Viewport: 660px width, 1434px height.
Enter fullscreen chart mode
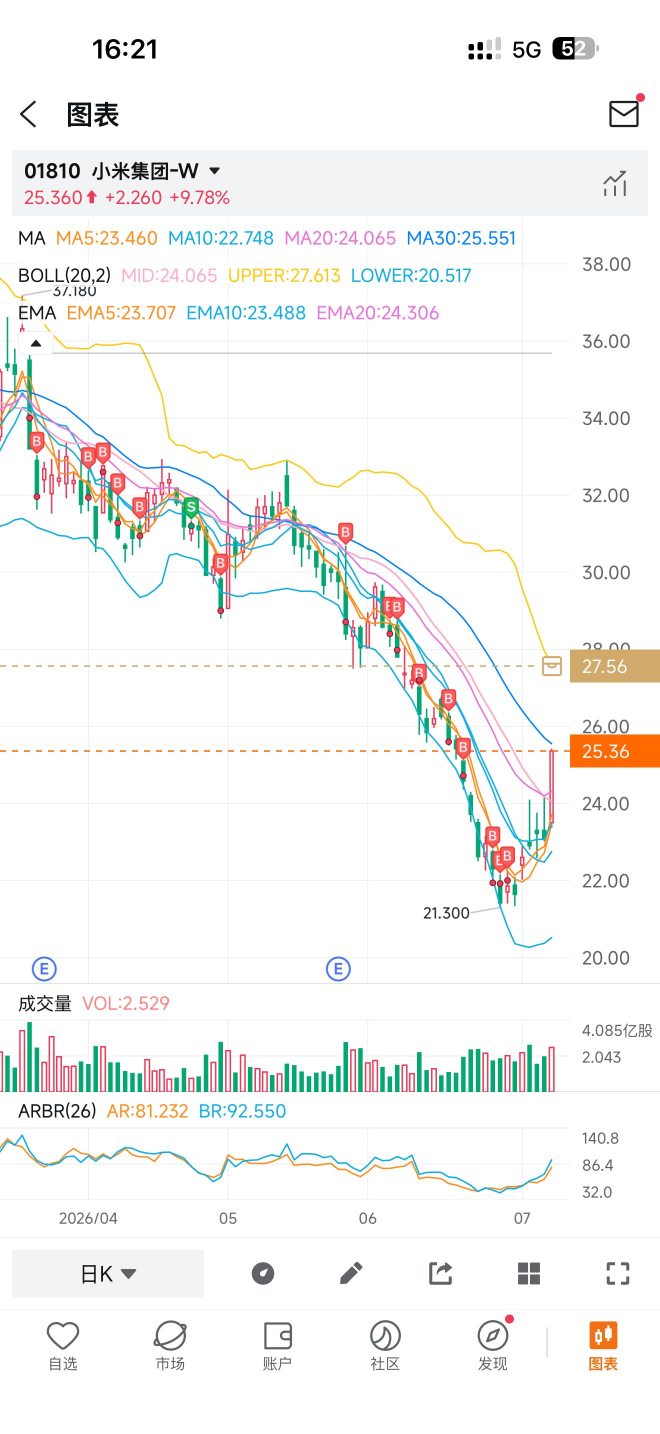(618, 1273)
